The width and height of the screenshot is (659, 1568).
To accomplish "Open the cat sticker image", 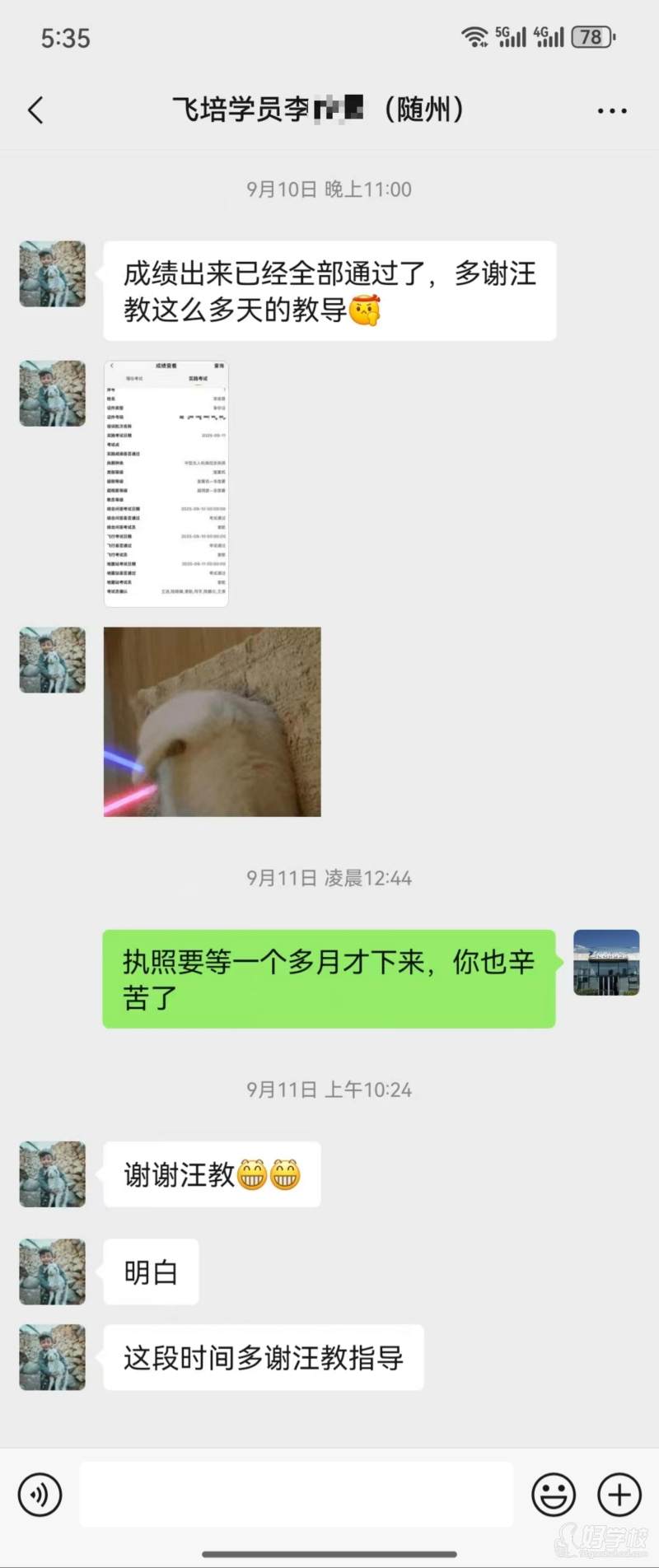I will 212,721.
